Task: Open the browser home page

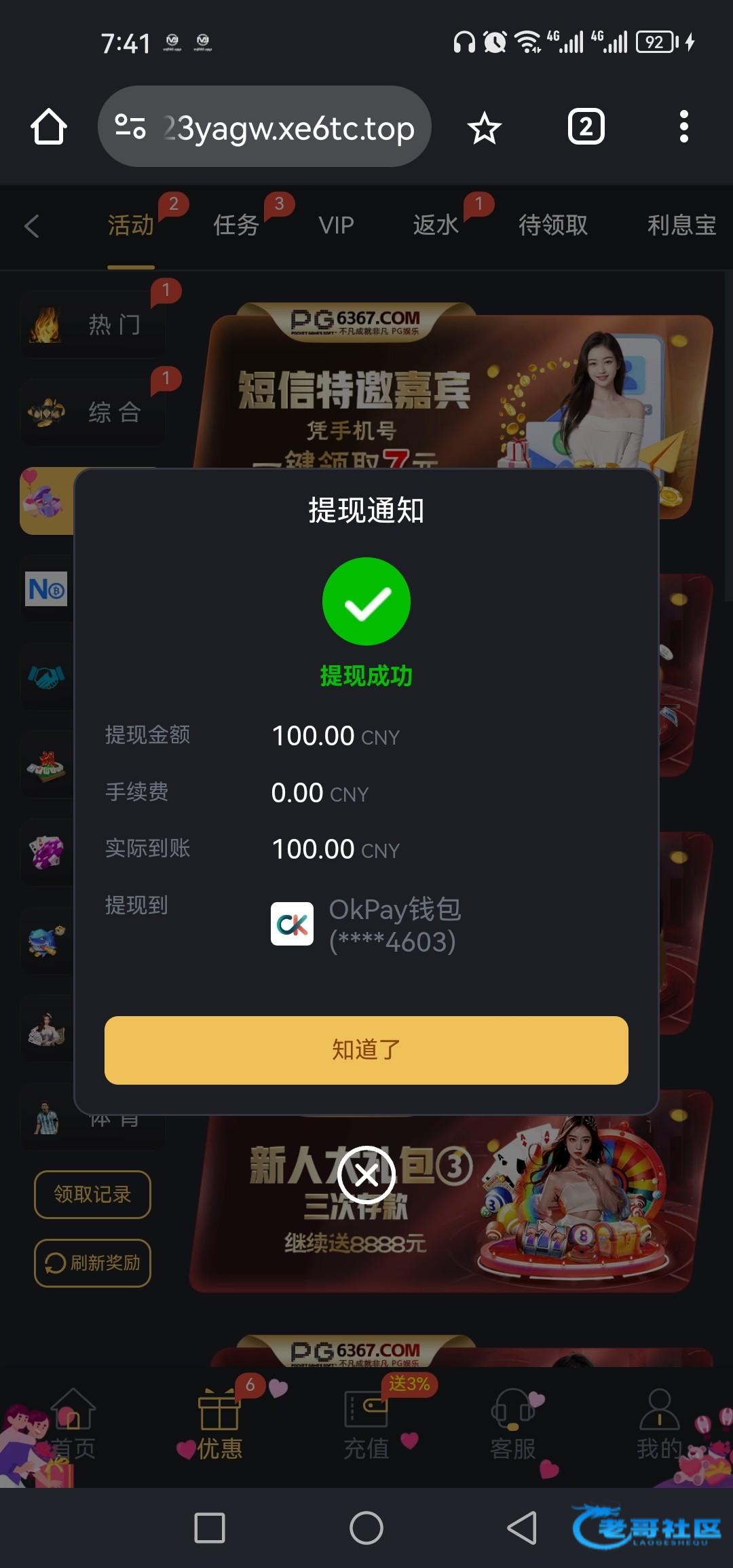Action: pos(49,127)
